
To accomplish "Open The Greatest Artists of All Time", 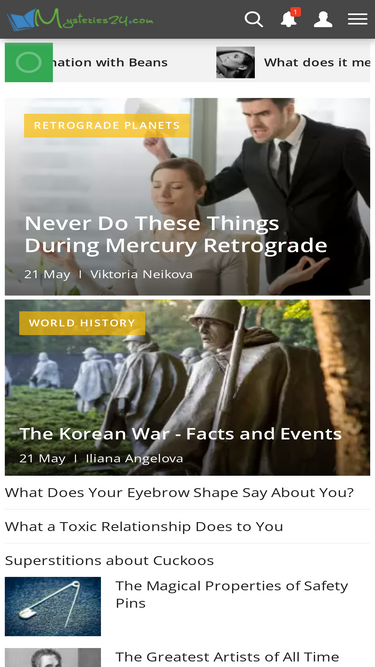I will tap(227, 657).
